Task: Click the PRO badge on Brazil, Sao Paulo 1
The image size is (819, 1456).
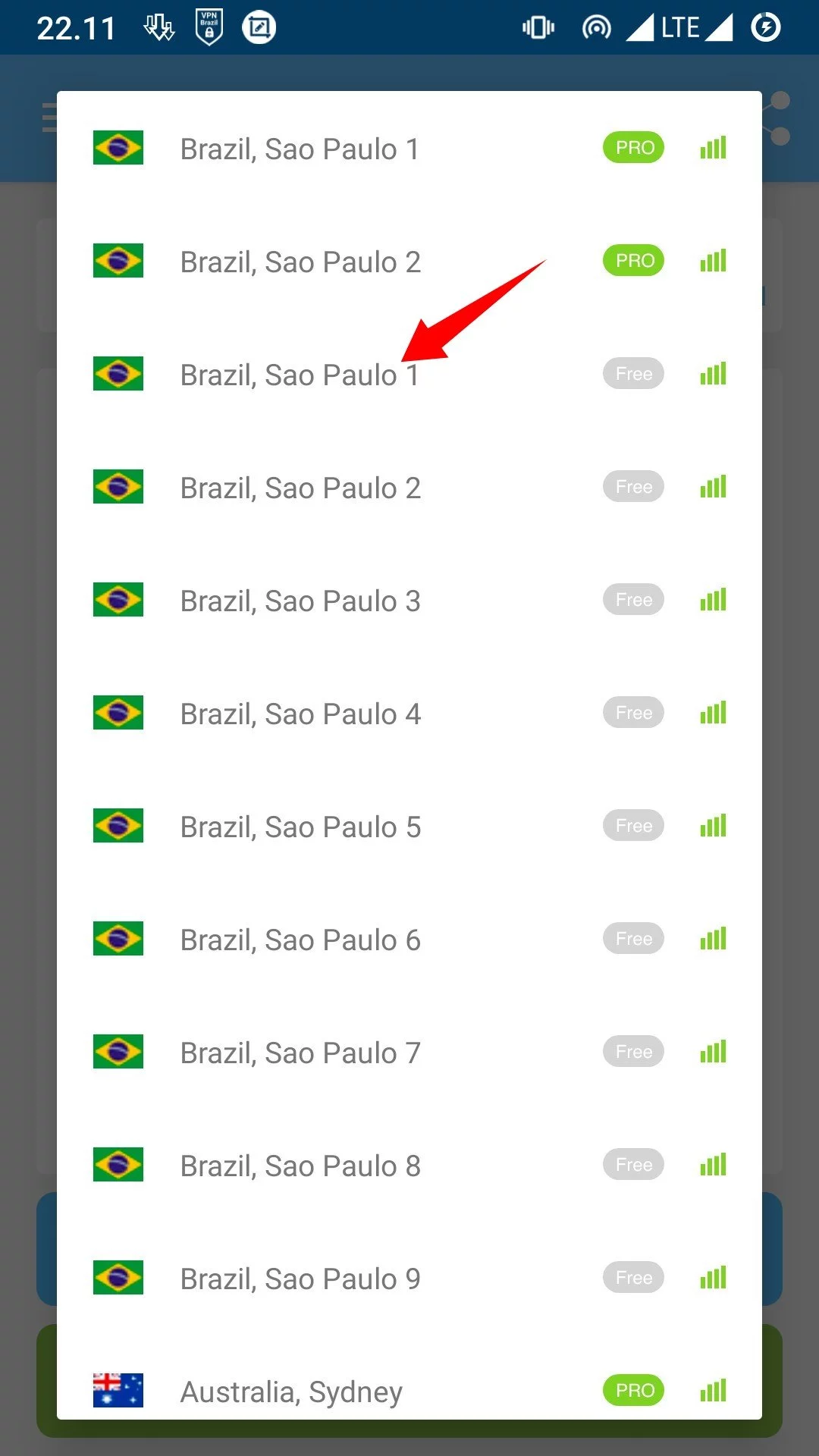Action: 632,147
